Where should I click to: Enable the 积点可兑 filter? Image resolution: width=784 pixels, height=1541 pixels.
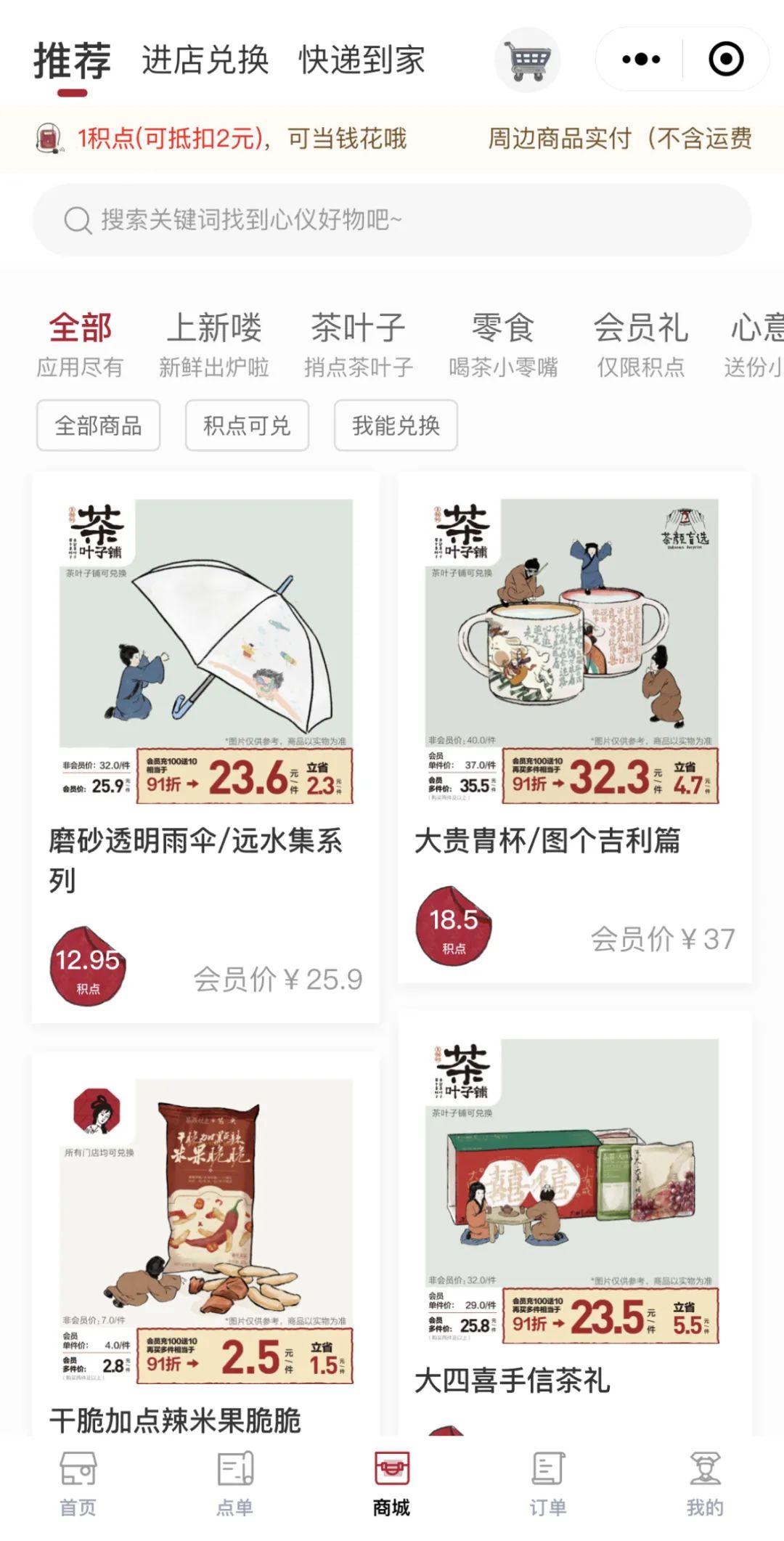246,427
